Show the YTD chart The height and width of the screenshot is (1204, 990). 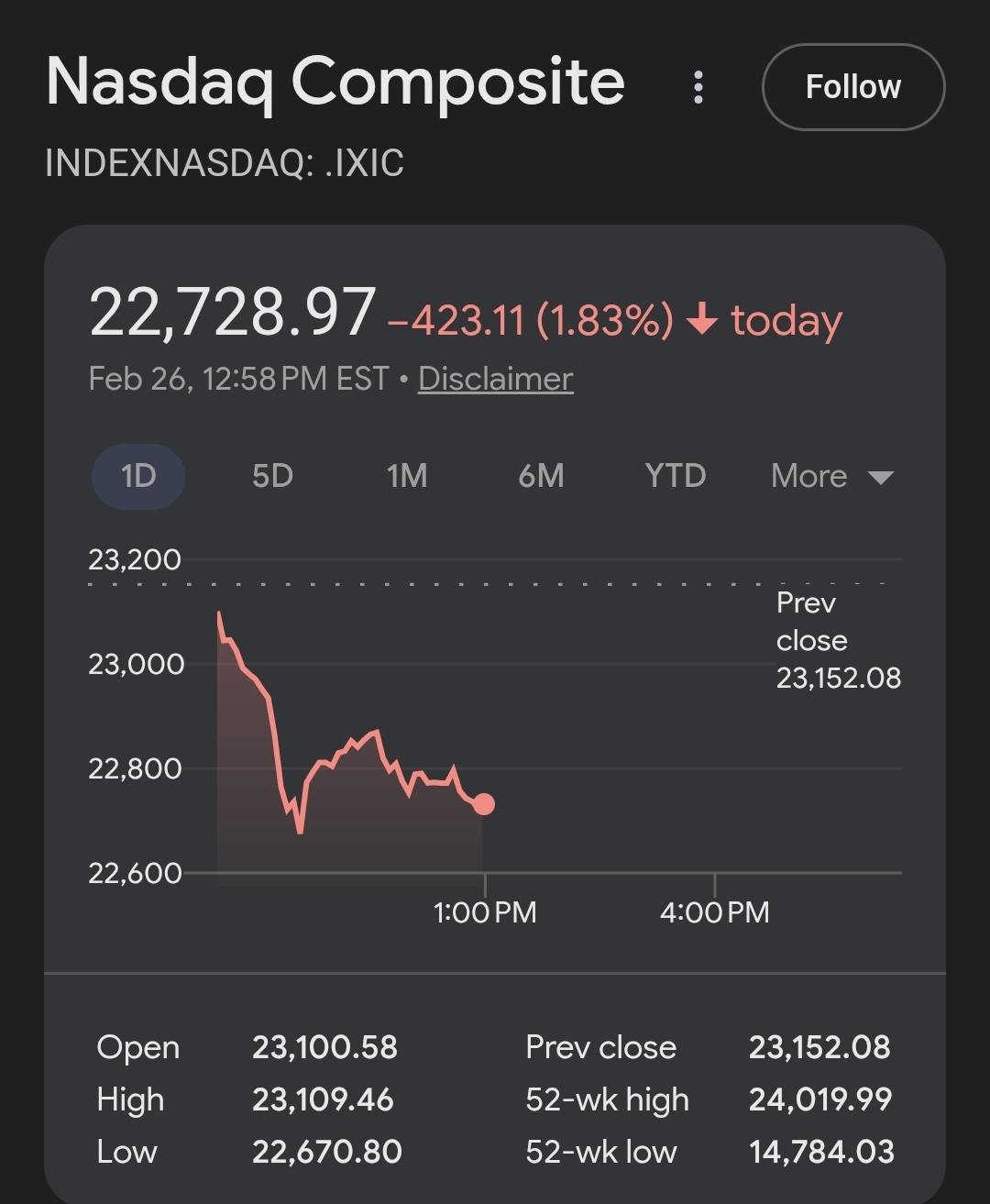click(675, 476)
